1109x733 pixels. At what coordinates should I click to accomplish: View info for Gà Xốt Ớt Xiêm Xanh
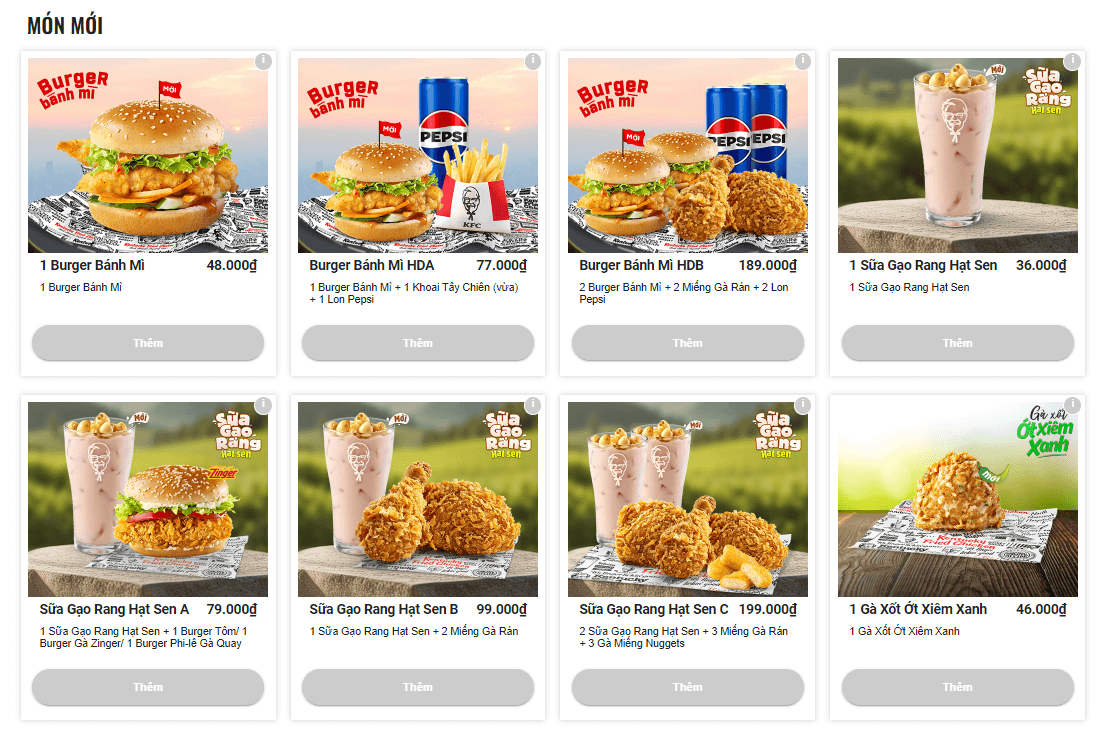click(x=1072, y=405)
